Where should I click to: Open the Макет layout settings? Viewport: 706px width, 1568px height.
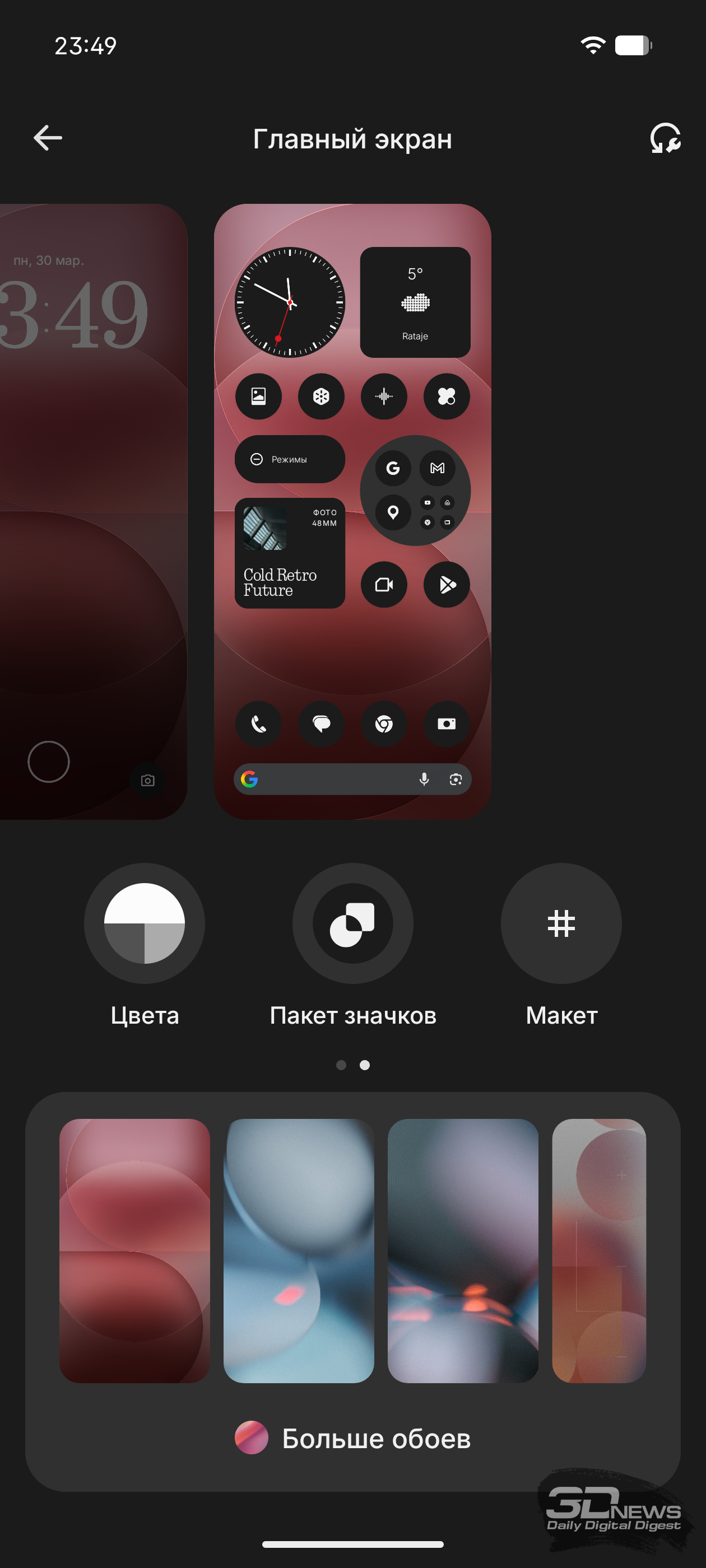(x=561, y=923)
